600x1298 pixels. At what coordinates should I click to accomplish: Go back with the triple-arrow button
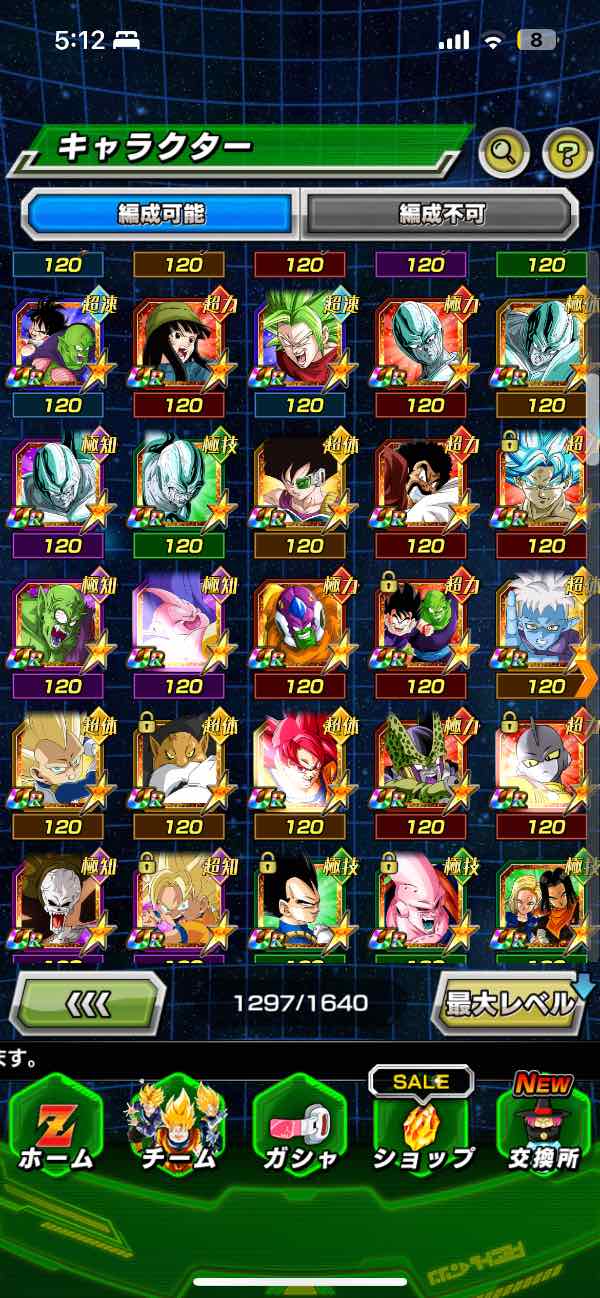point(88,1003)
